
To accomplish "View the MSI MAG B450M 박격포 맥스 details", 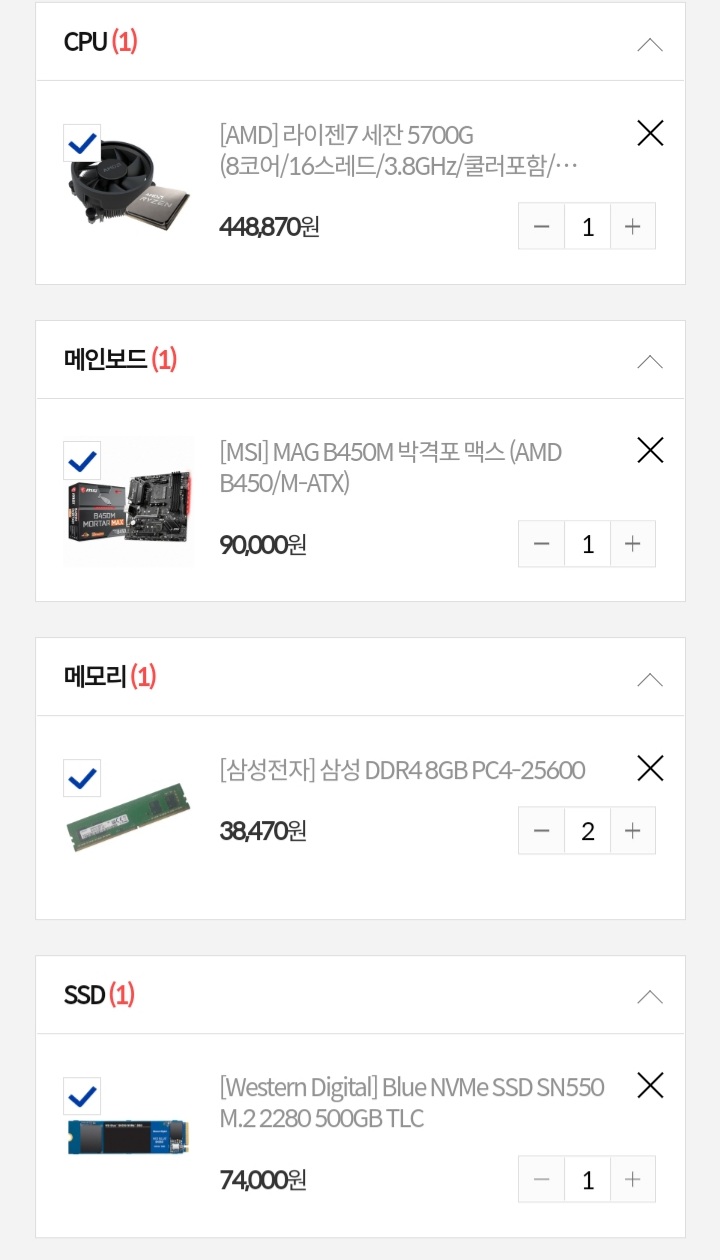I will [390, 467].
